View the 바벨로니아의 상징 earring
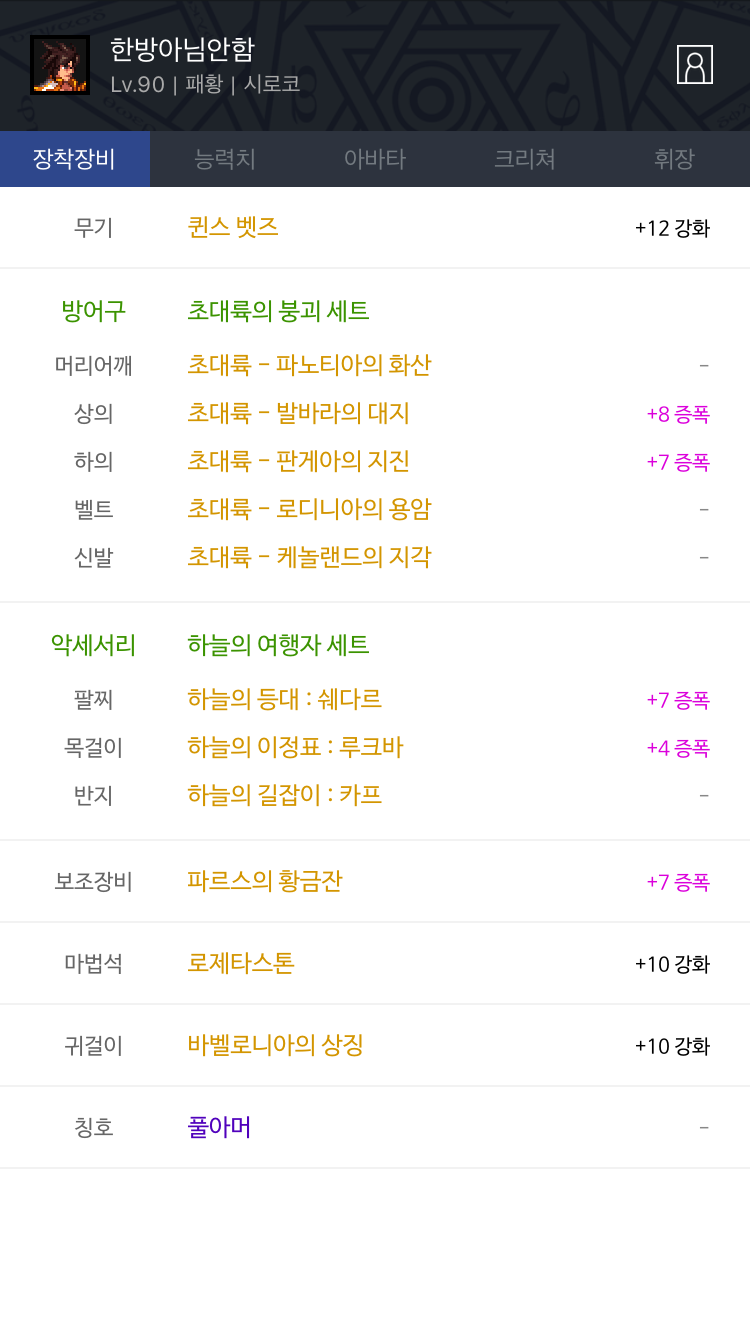This screenshot has width=750, height=1334. 275,1045
